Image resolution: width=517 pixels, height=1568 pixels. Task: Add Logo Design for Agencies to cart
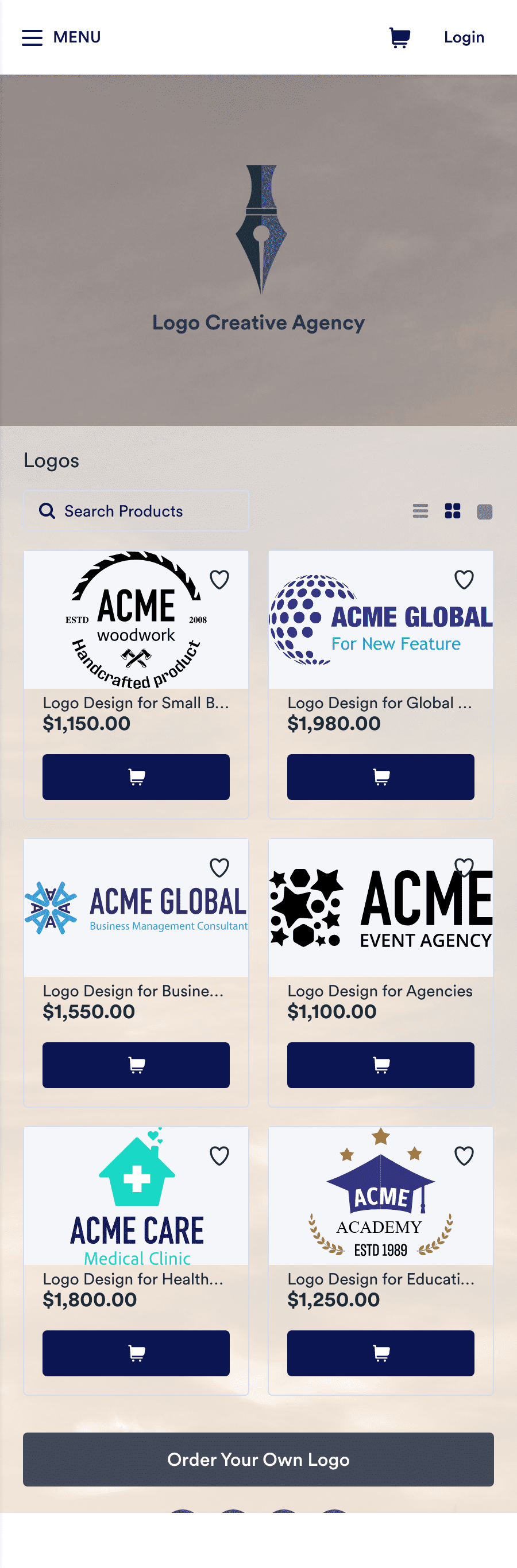pyautogui.click(x=381, y=1065)
